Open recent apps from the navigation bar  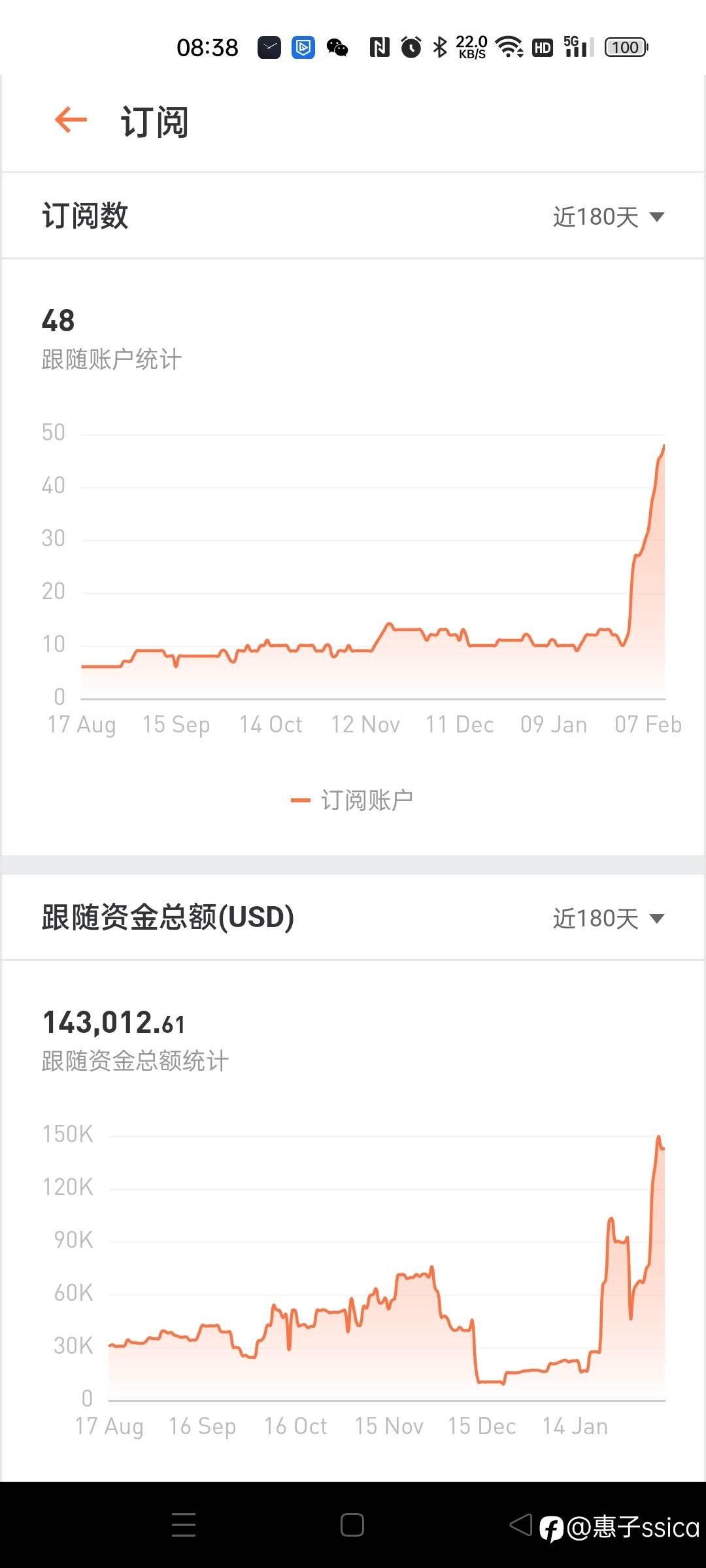click(x=184, y=1525)
